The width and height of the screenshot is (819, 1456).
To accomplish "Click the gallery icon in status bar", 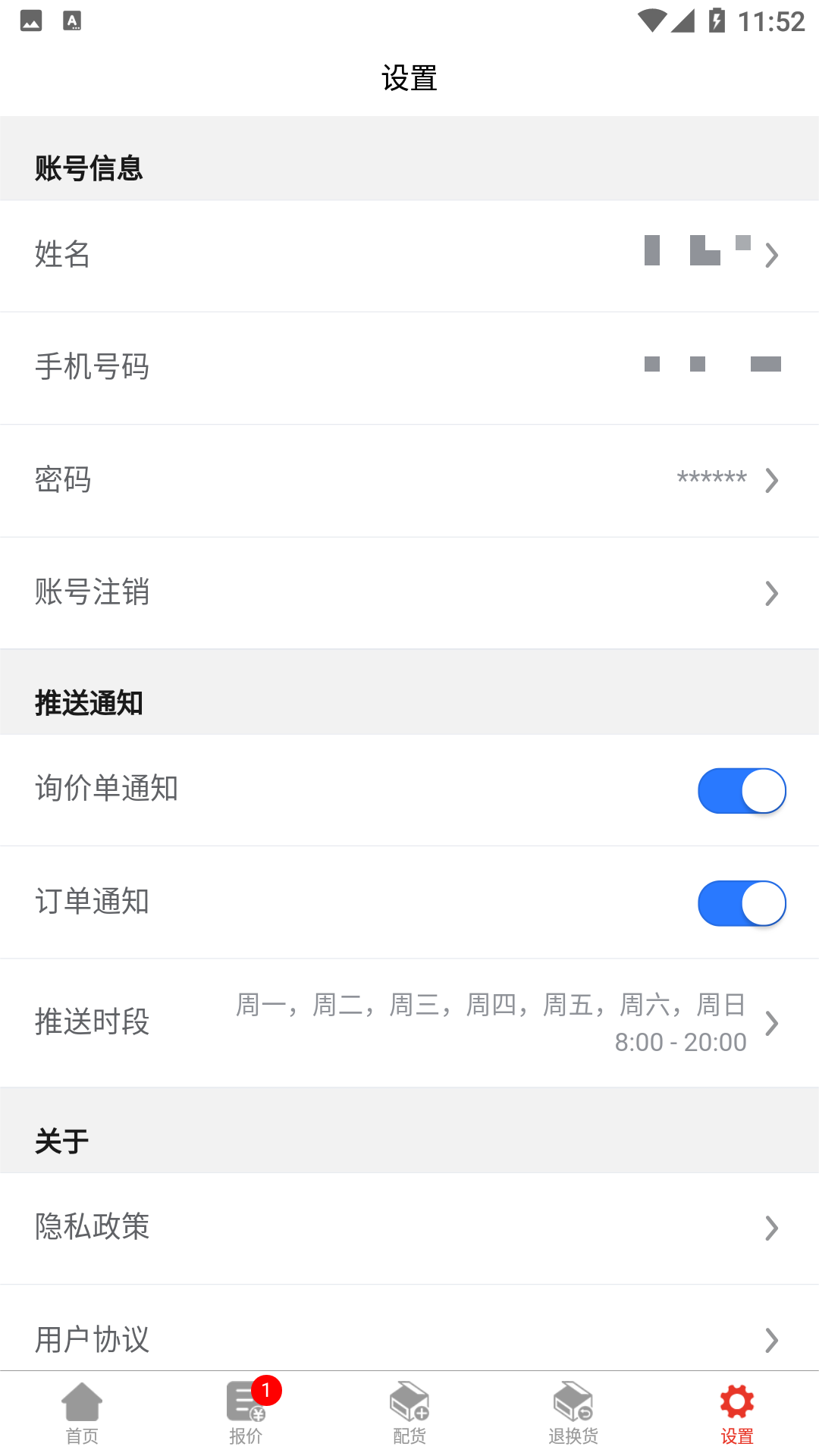I will click(x=30, y=21).
